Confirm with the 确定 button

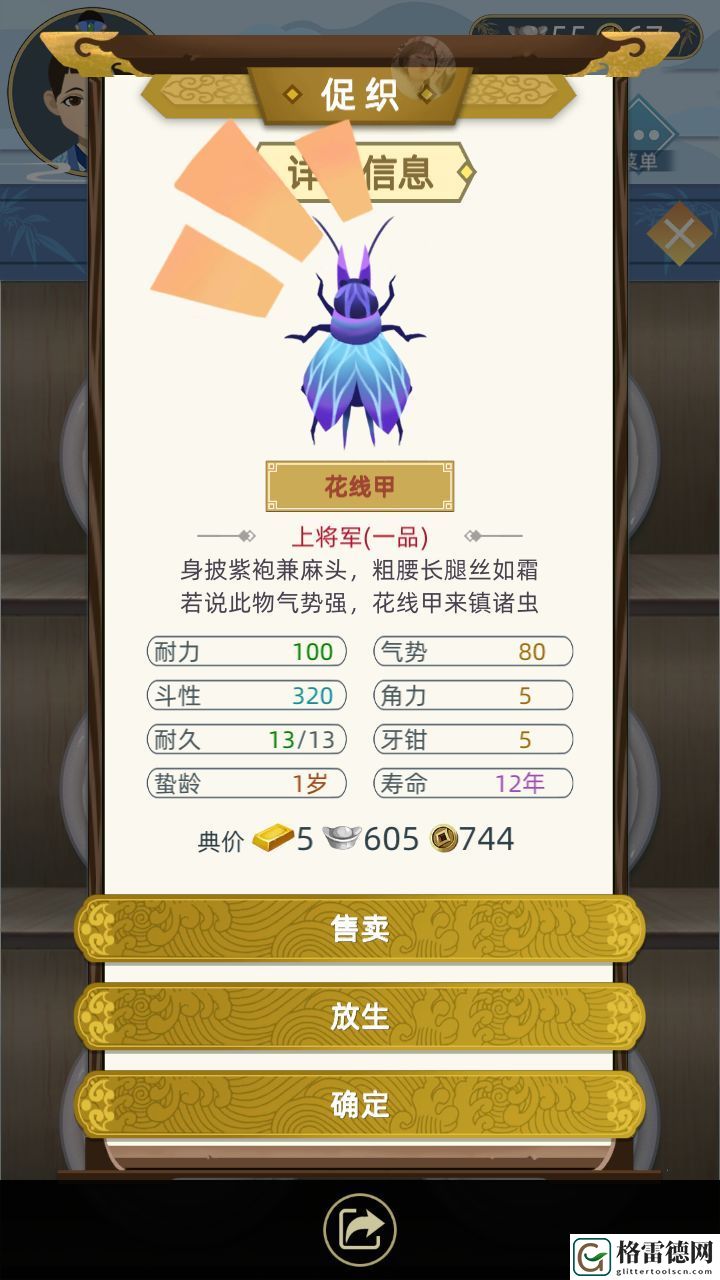360,1105
